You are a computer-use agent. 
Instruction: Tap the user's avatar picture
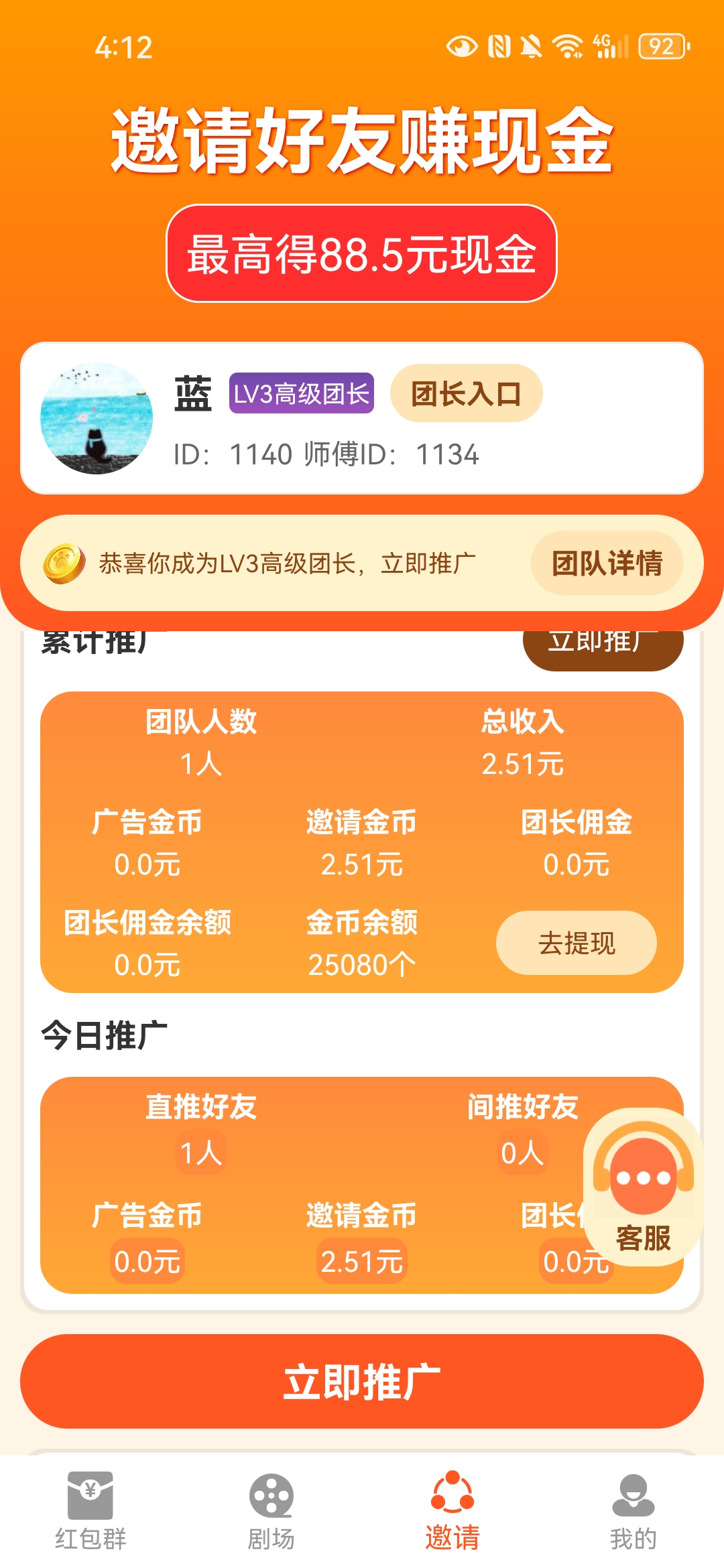pos(96,415)
